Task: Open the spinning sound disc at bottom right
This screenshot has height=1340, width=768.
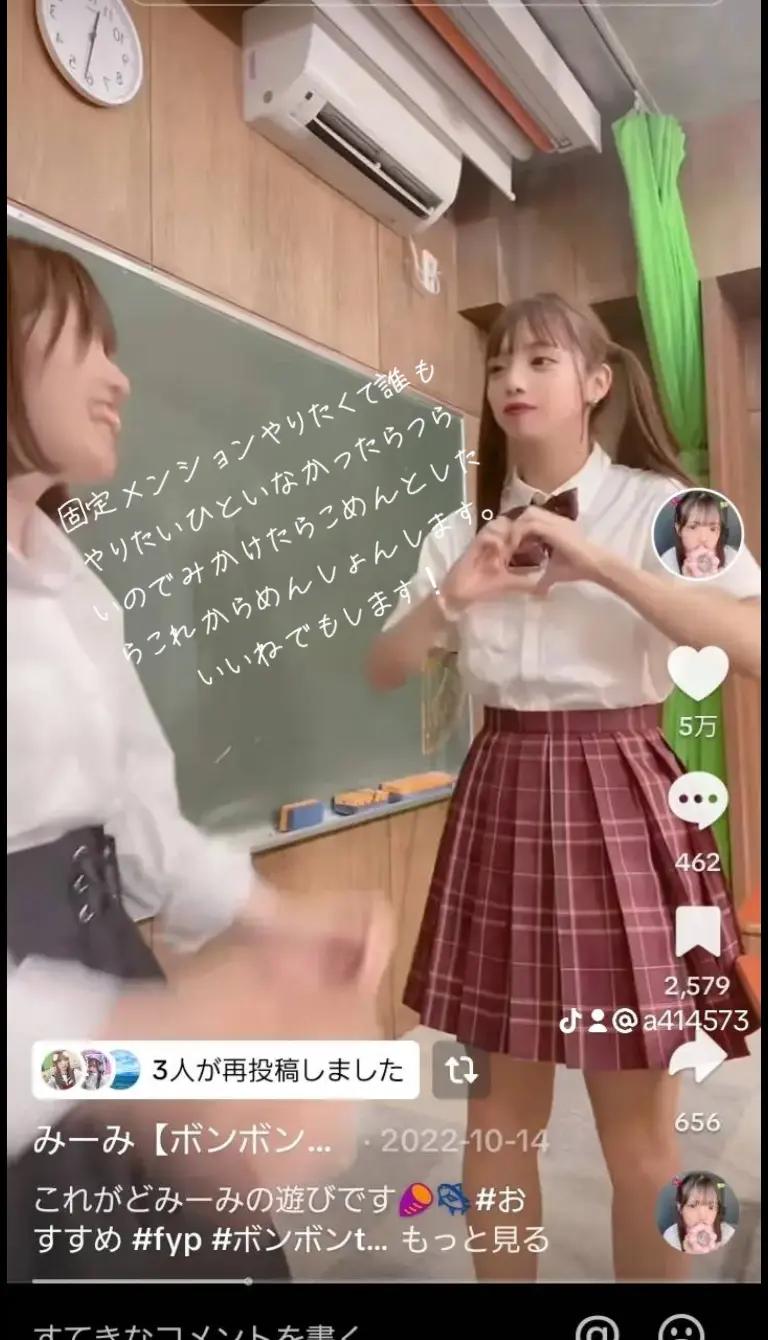Action: 697,1212
